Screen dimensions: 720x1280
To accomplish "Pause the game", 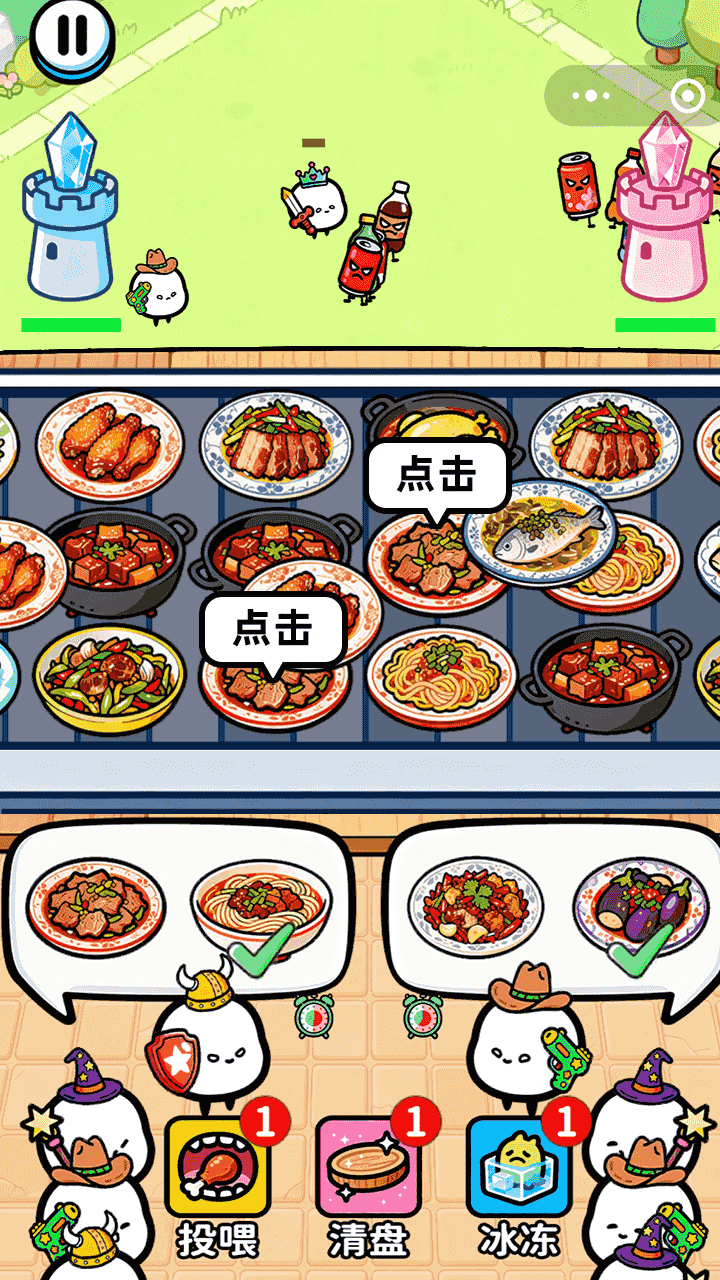I will (x=71, y=35).
